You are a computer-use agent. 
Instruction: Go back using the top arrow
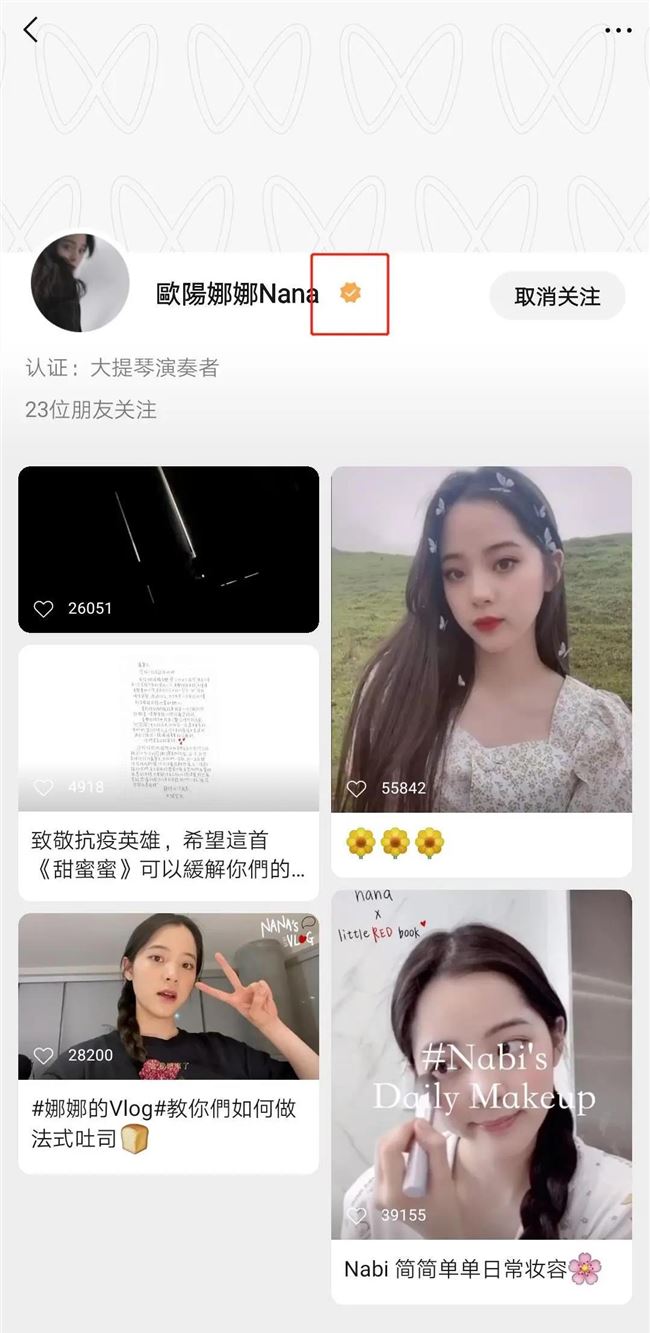[x=31, y=30]
